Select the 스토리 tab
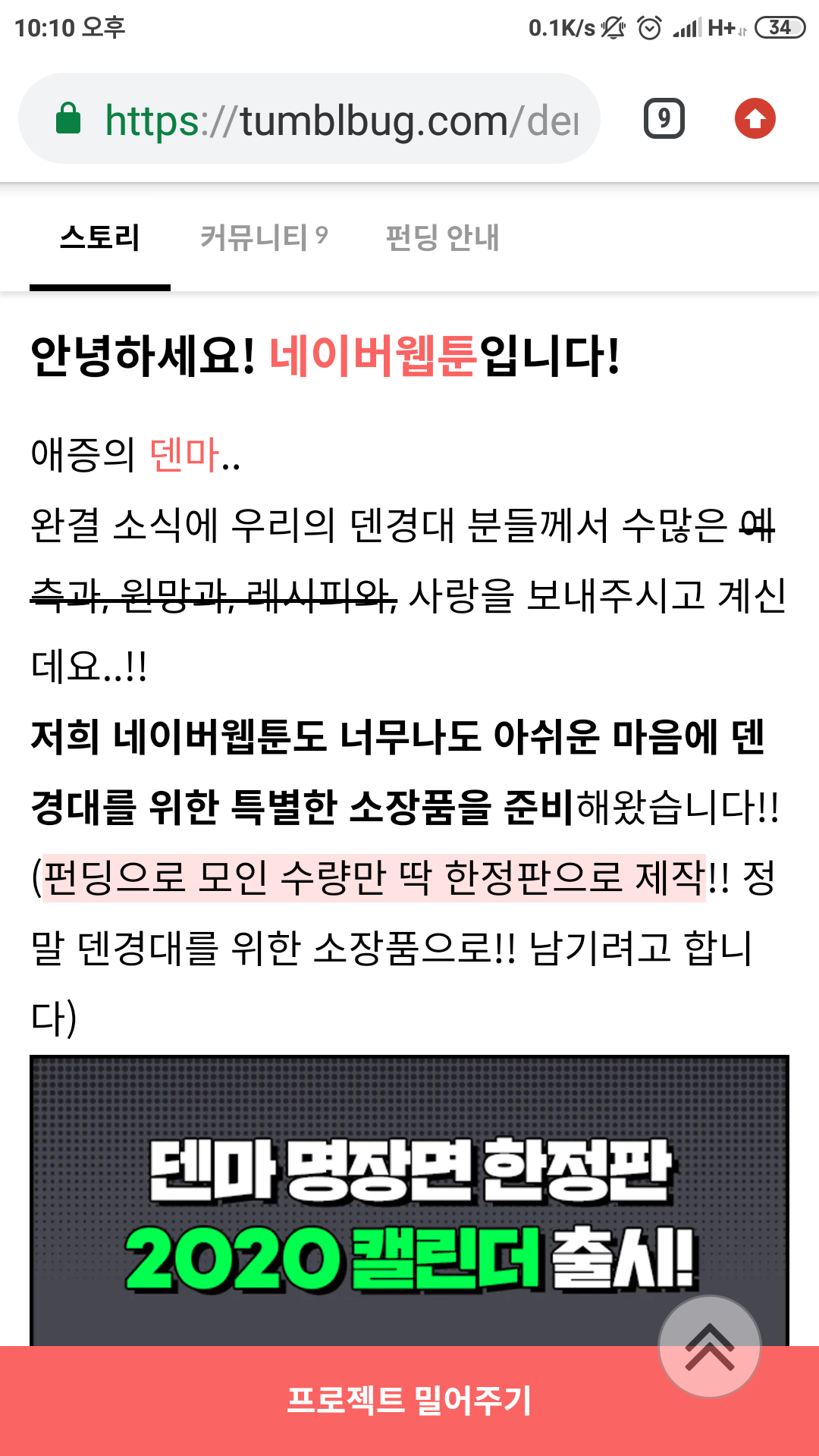 [100, 237]
